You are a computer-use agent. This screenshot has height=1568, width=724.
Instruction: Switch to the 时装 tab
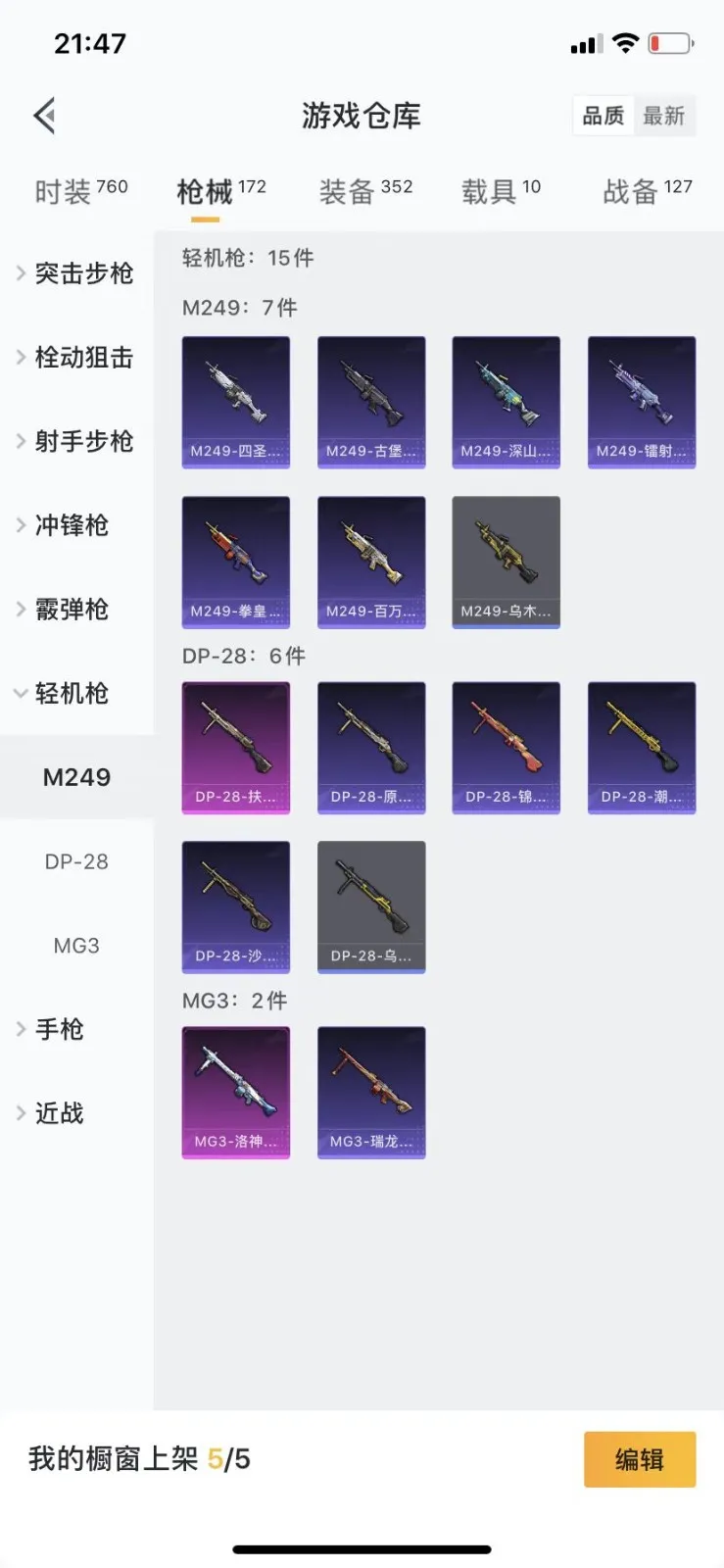[x=80, y=190]
